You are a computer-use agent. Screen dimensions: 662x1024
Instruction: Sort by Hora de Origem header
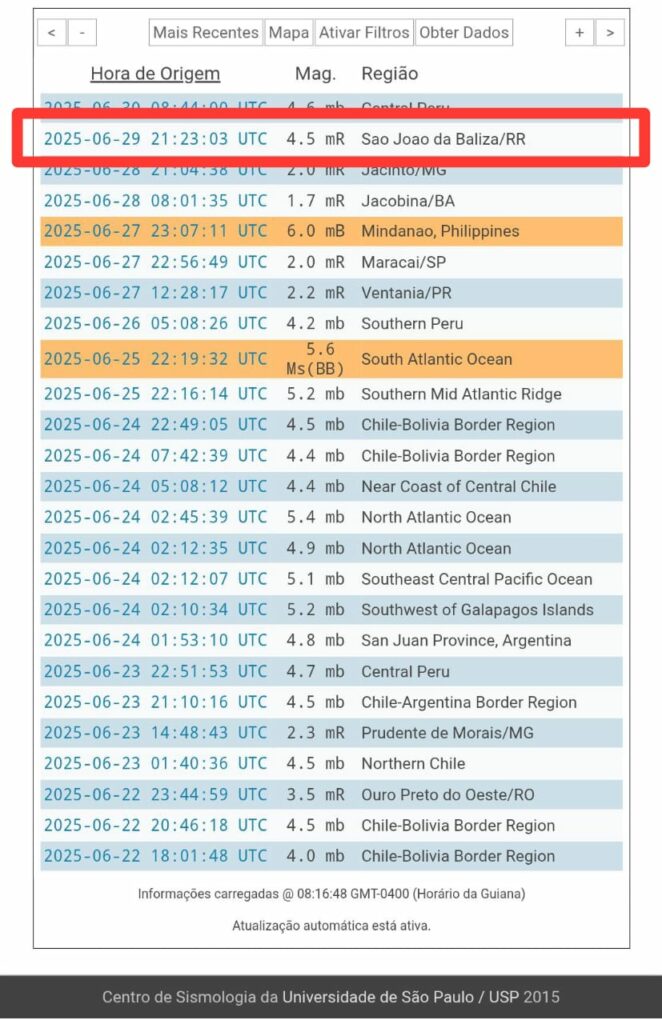155,74
